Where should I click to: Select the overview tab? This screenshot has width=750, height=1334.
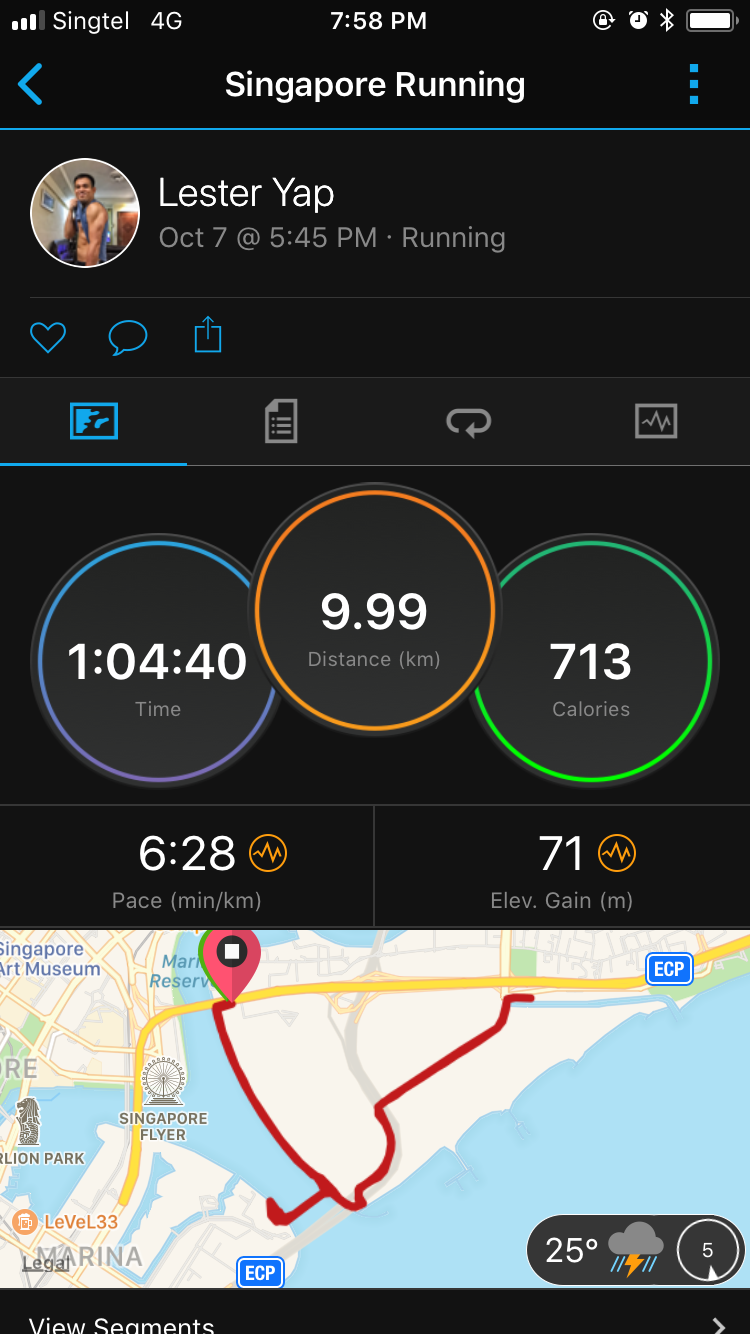94,421
